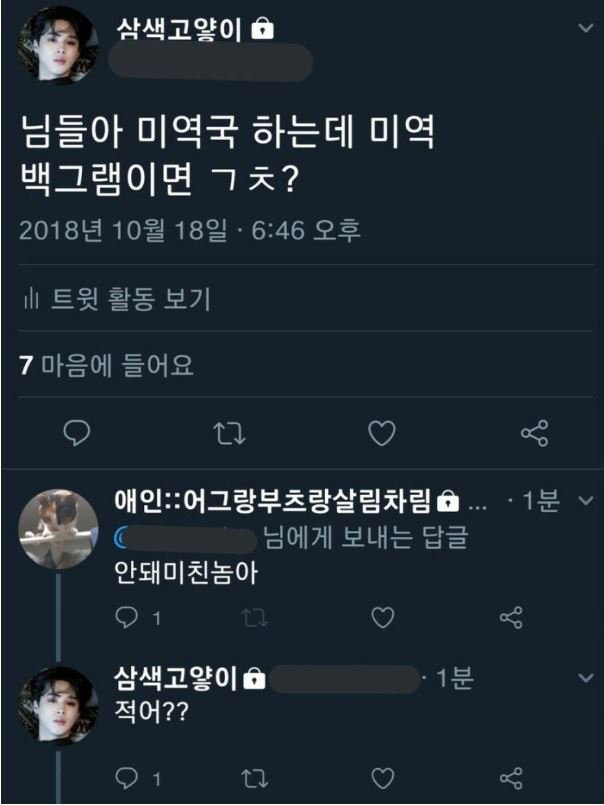The image size is (604, 805).
Task: Retweet the 안돼미친놈아 reply
Action: [254, 619]
